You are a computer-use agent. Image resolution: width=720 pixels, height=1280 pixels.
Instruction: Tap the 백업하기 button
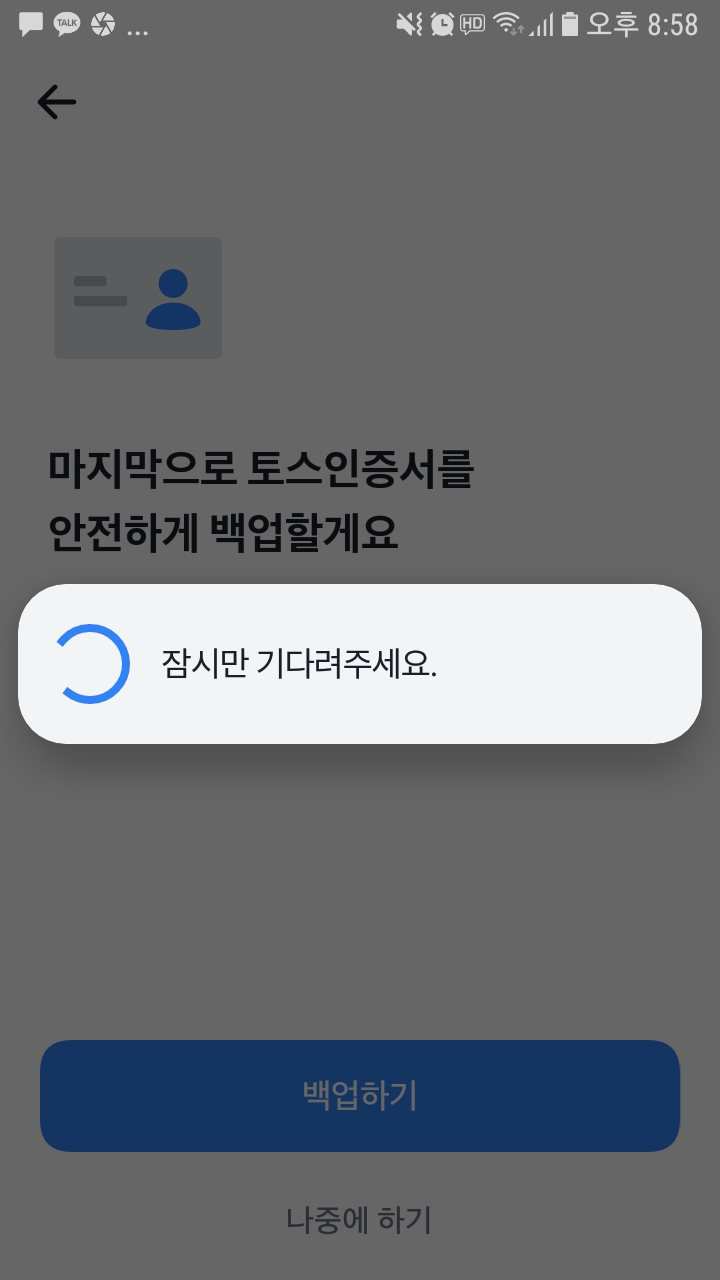pyautogui.click(x=360, y=1096)
